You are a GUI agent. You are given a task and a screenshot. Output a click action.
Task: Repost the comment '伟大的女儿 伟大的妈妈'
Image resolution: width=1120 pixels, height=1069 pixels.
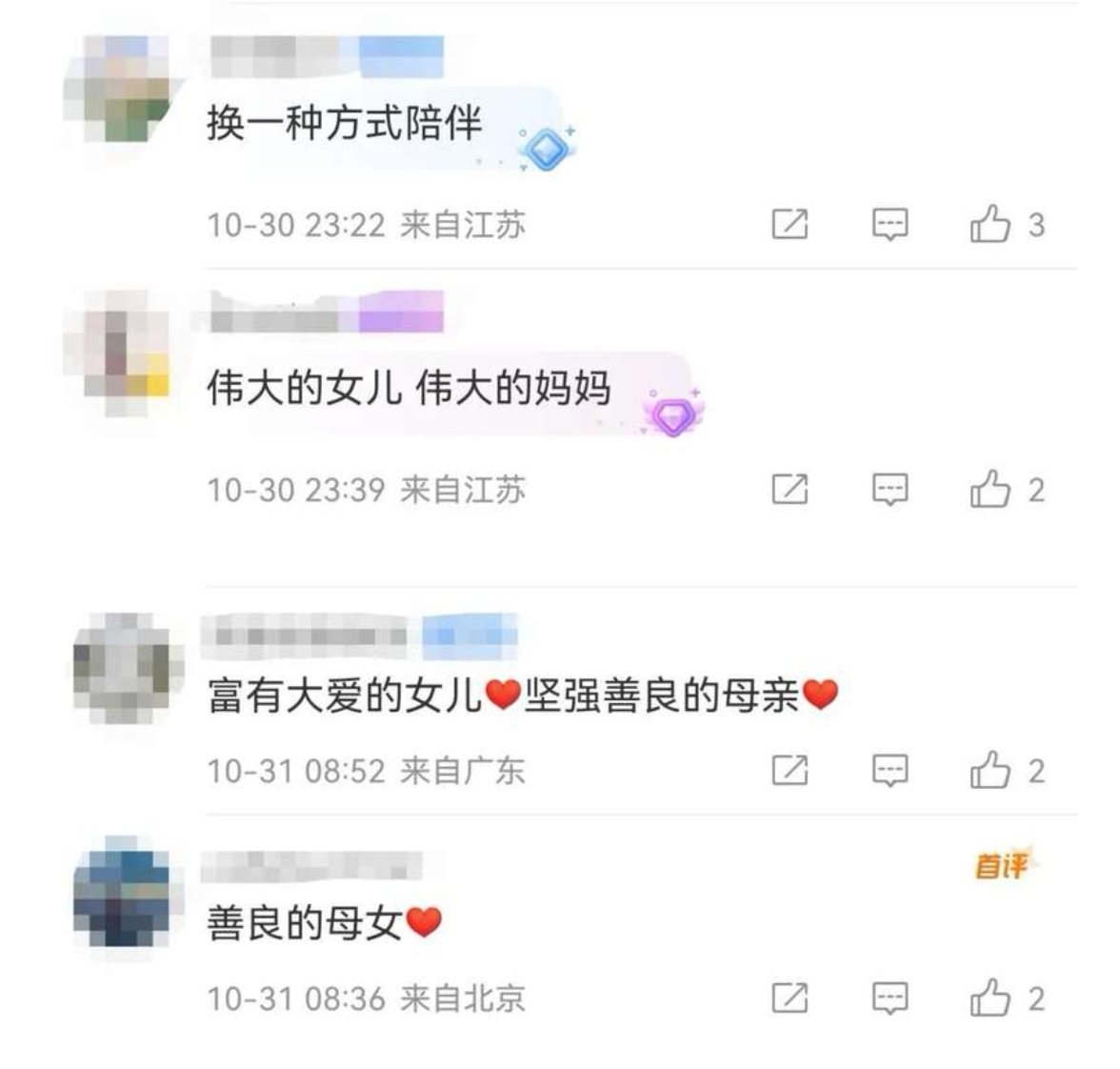tap(790, 490)
